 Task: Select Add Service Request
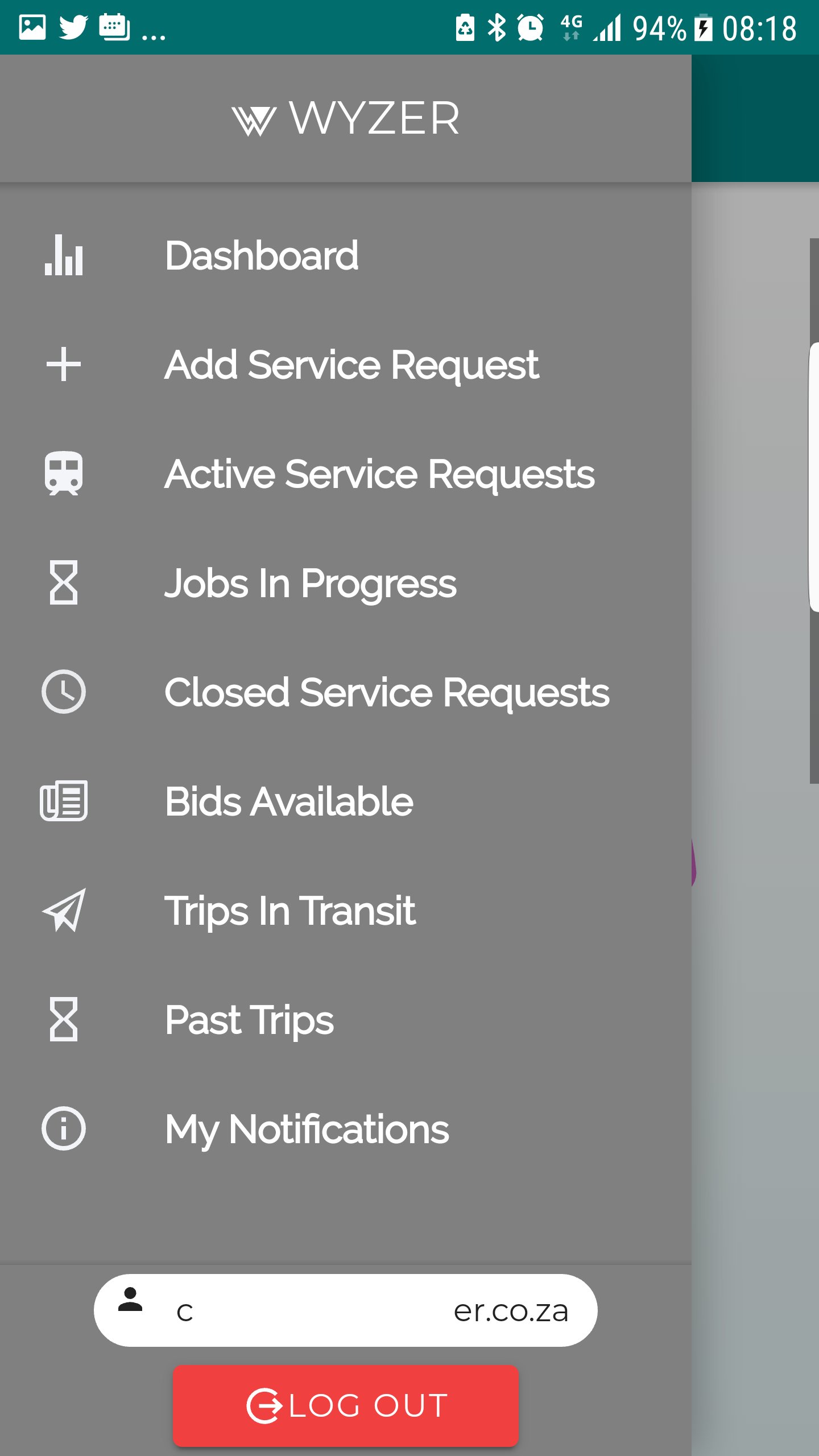pos(351,365)
